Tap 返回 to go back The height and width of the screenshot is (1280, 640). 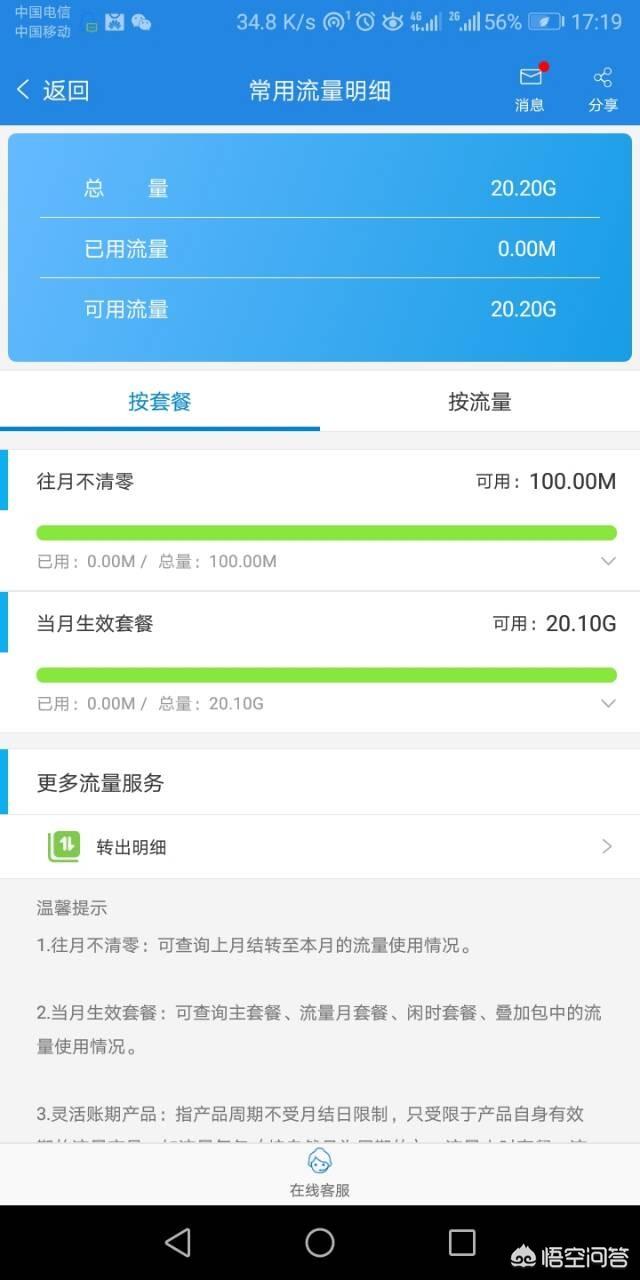point(53,90)
